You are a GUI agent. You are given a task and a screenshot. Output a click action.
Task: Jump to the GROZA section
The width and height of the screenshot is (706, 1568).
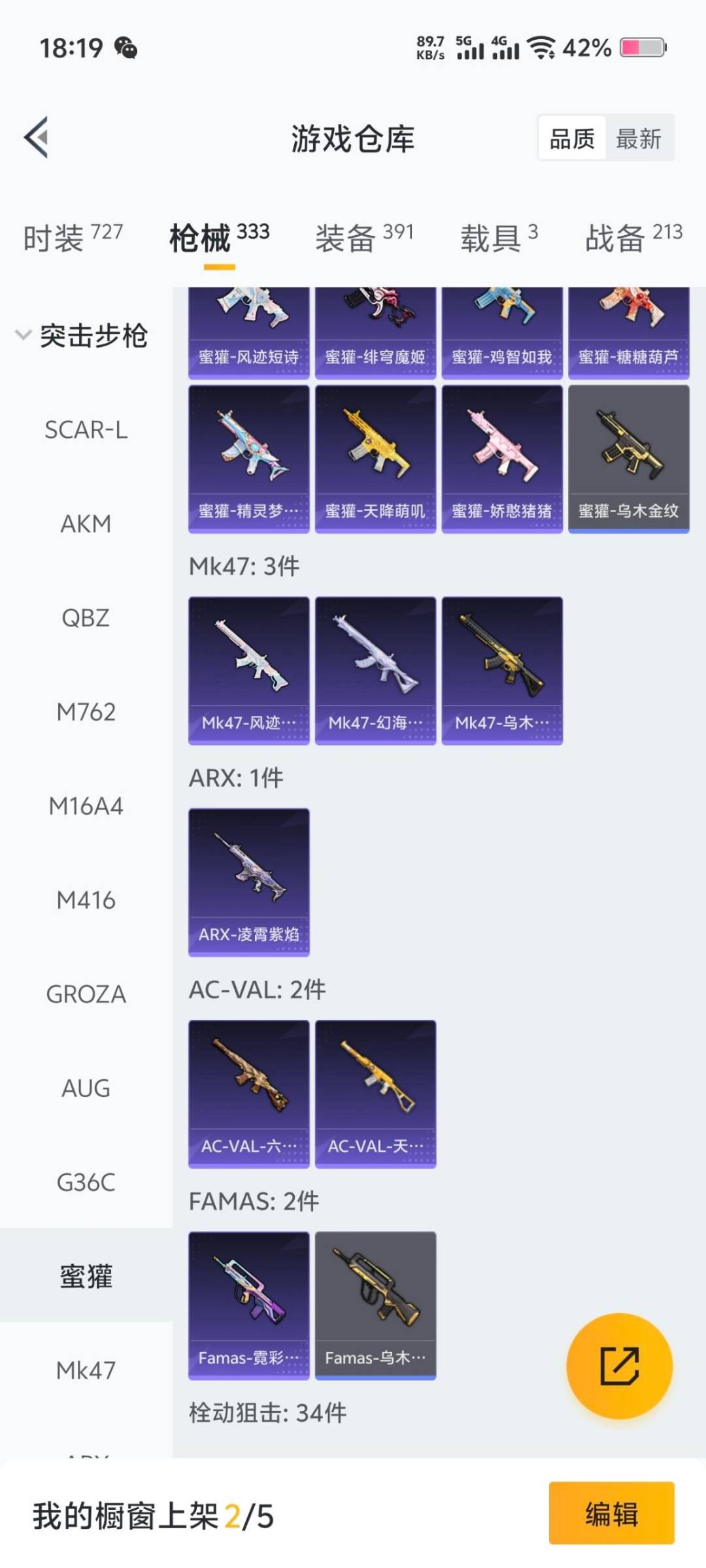(86, 994)
